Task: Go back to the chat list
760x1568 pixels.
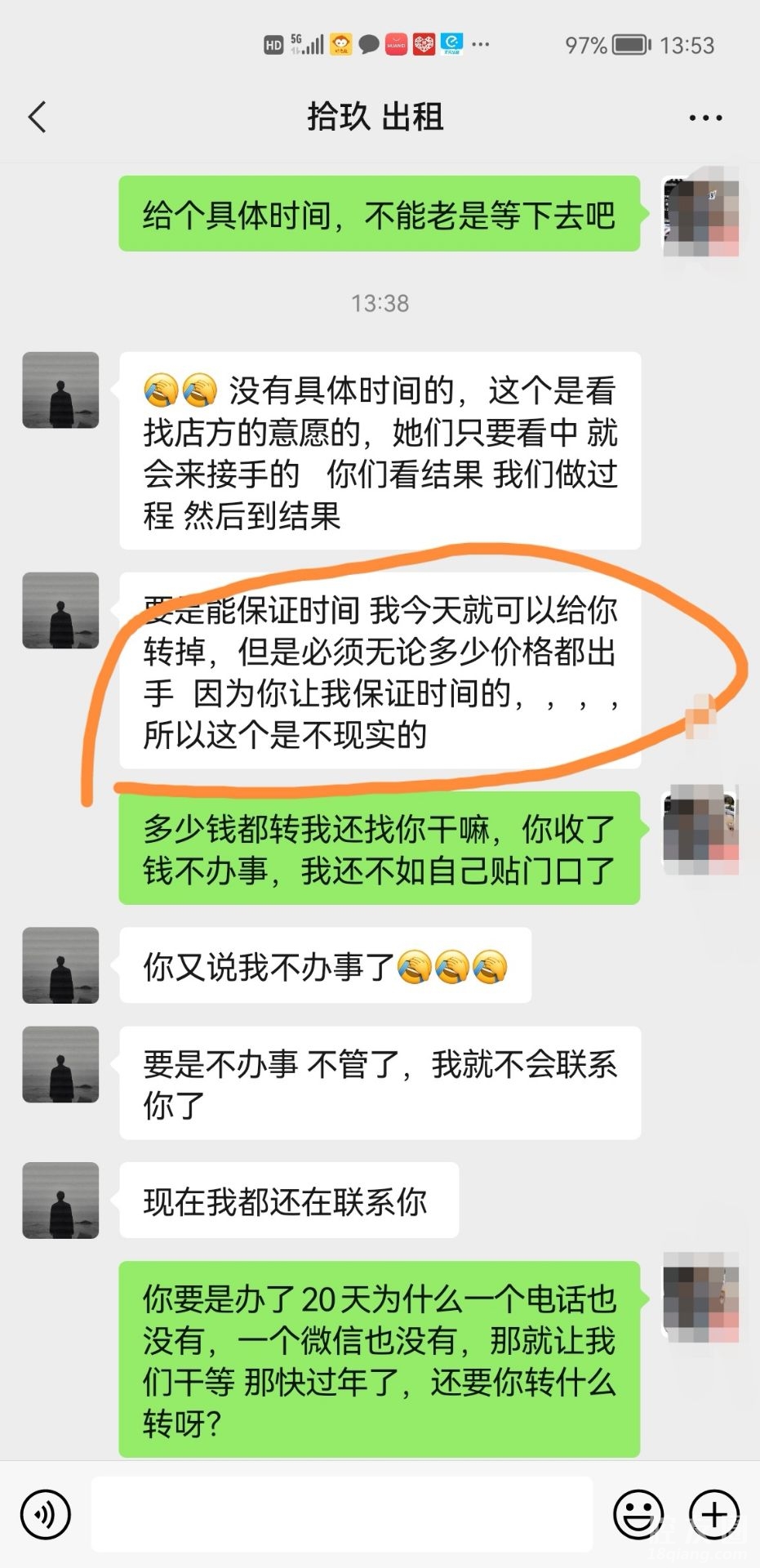Action: tap(38, 117)
